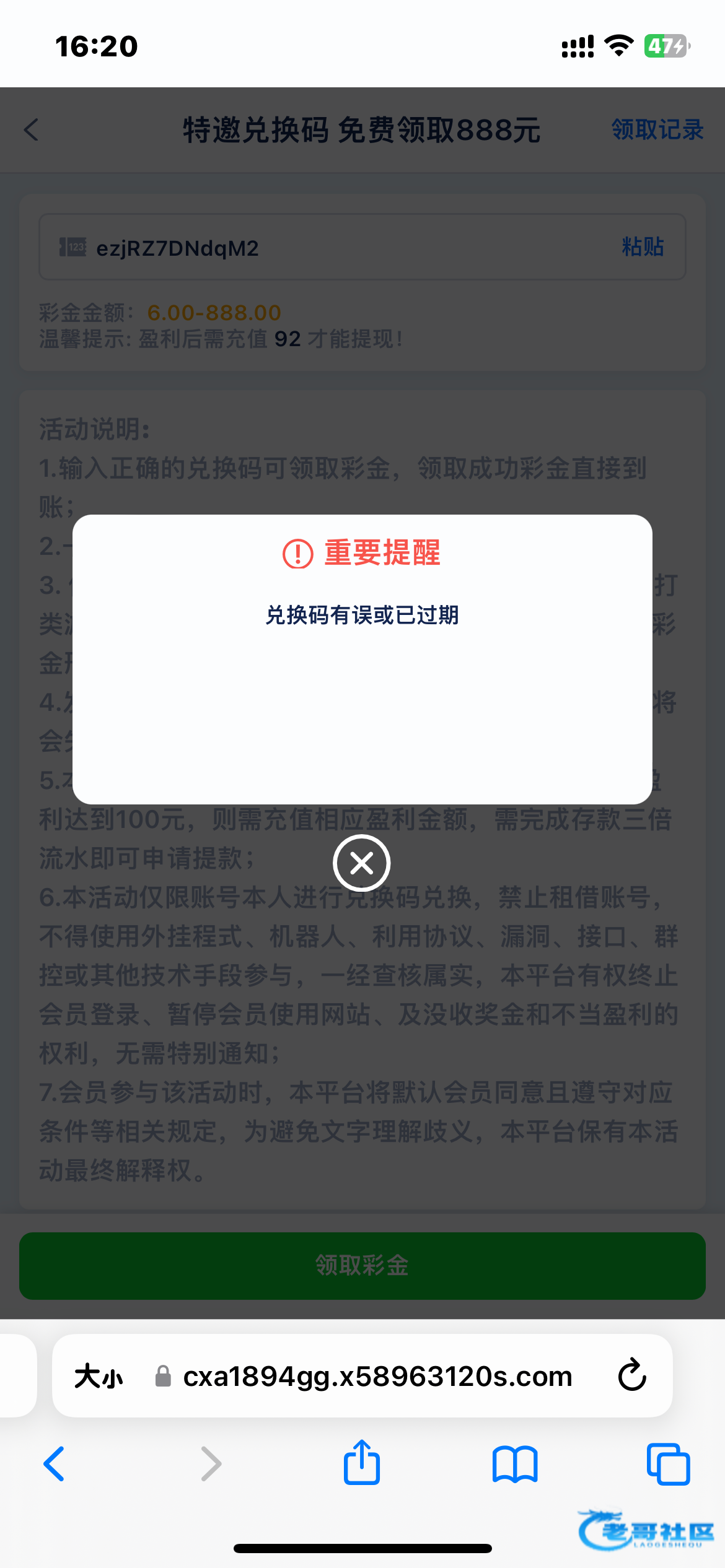Navigate back in Safari toolbar
This screenshot has height=1568, width=725.
point(55,1464)
